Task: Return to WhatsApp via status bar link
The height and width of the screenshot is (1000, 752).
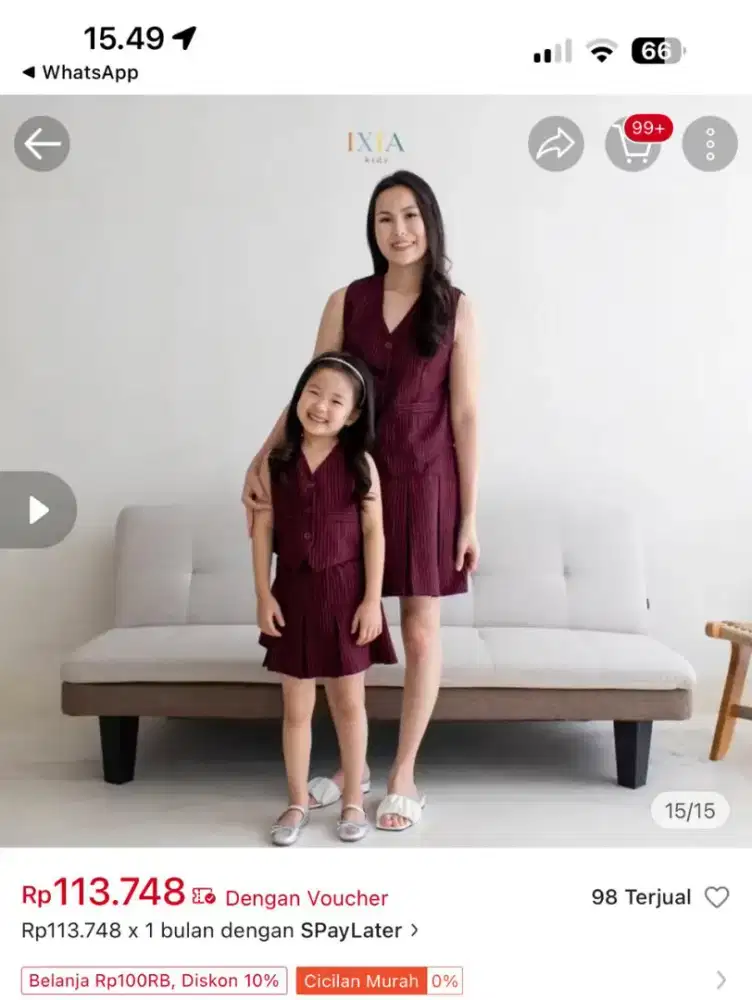Action: click(x=80, y=72)
